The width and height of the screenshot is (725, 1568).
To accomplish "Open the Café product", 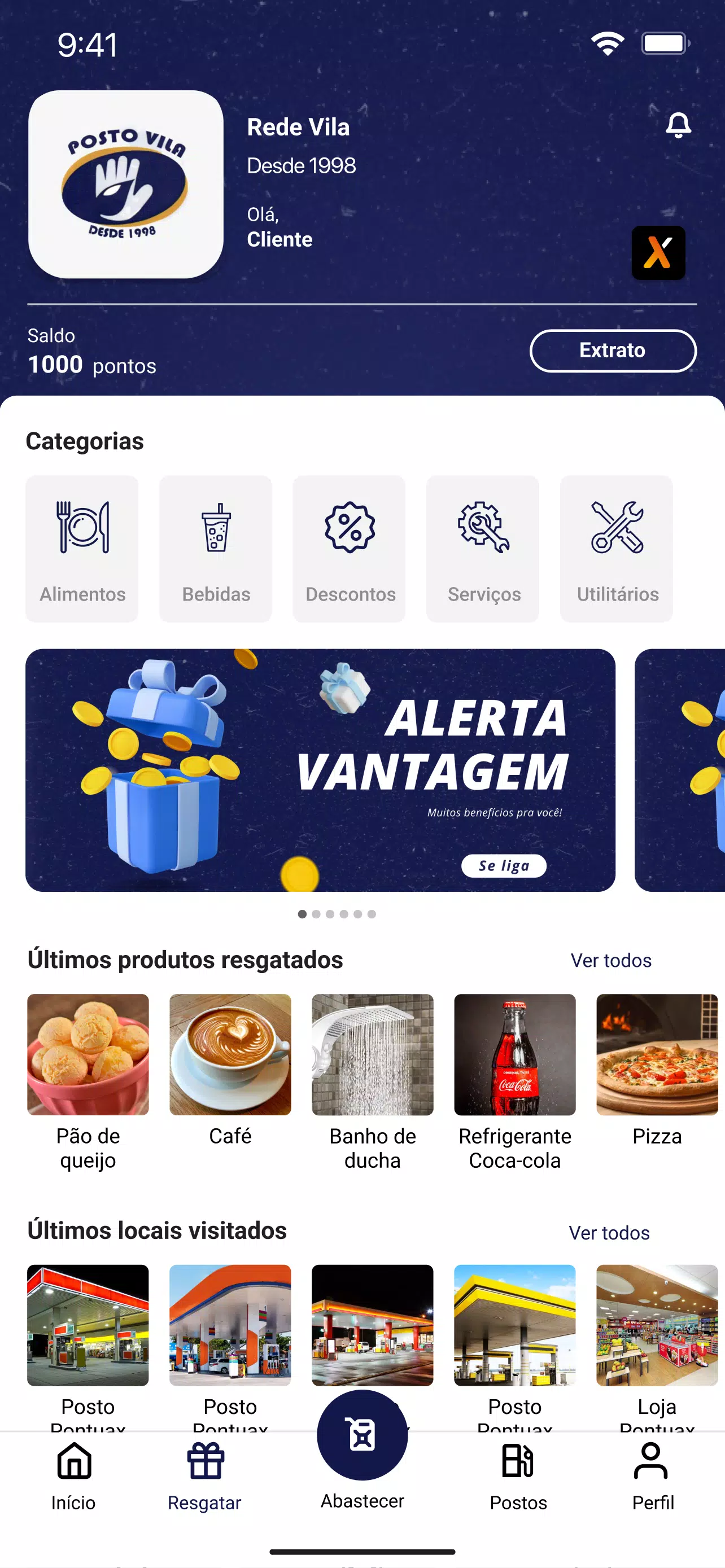I will (230, 1070).
